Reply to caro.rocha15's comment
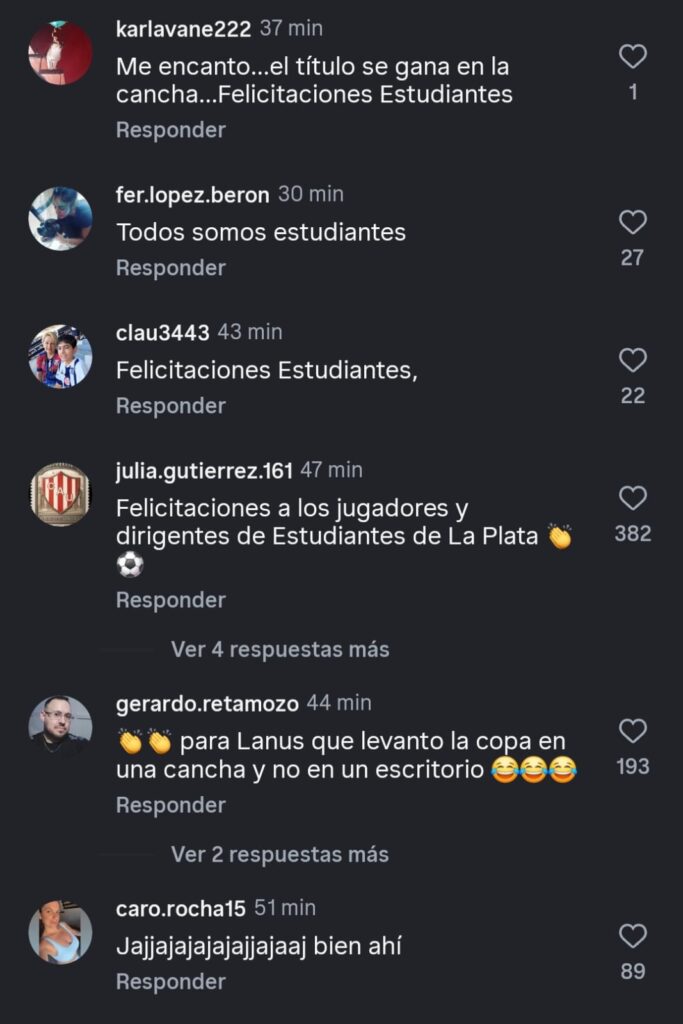 170,982
